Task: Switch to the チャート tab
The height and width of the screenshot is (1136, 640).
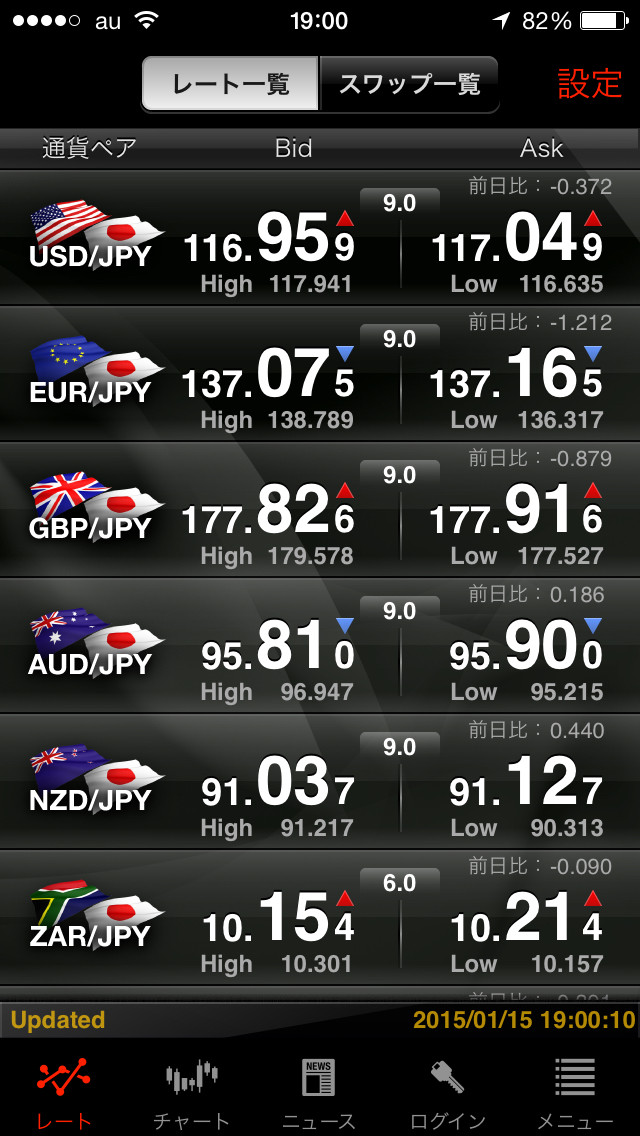Action: [191, 1092]
